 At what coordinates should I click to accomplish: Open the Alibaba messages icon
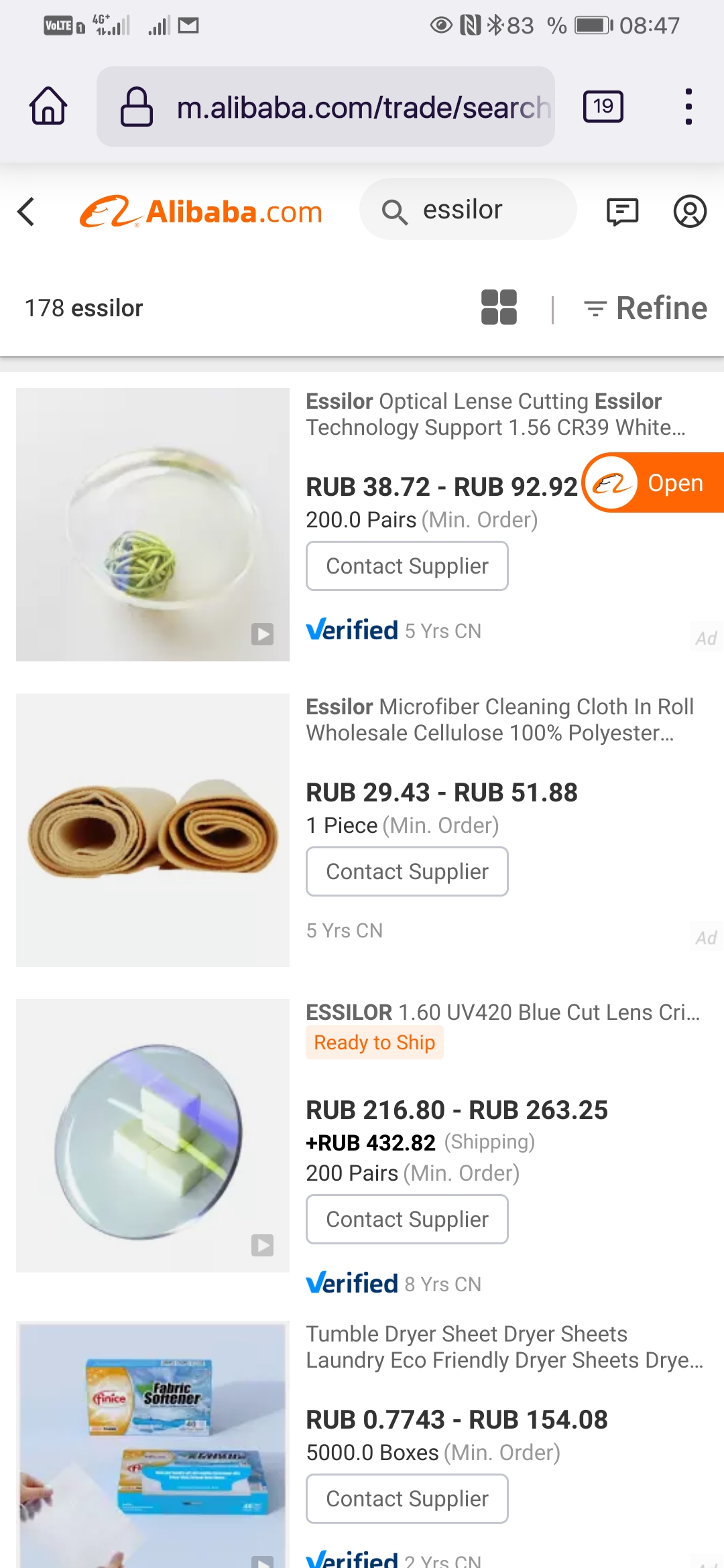pyautogui.click(x=622, y=212)
